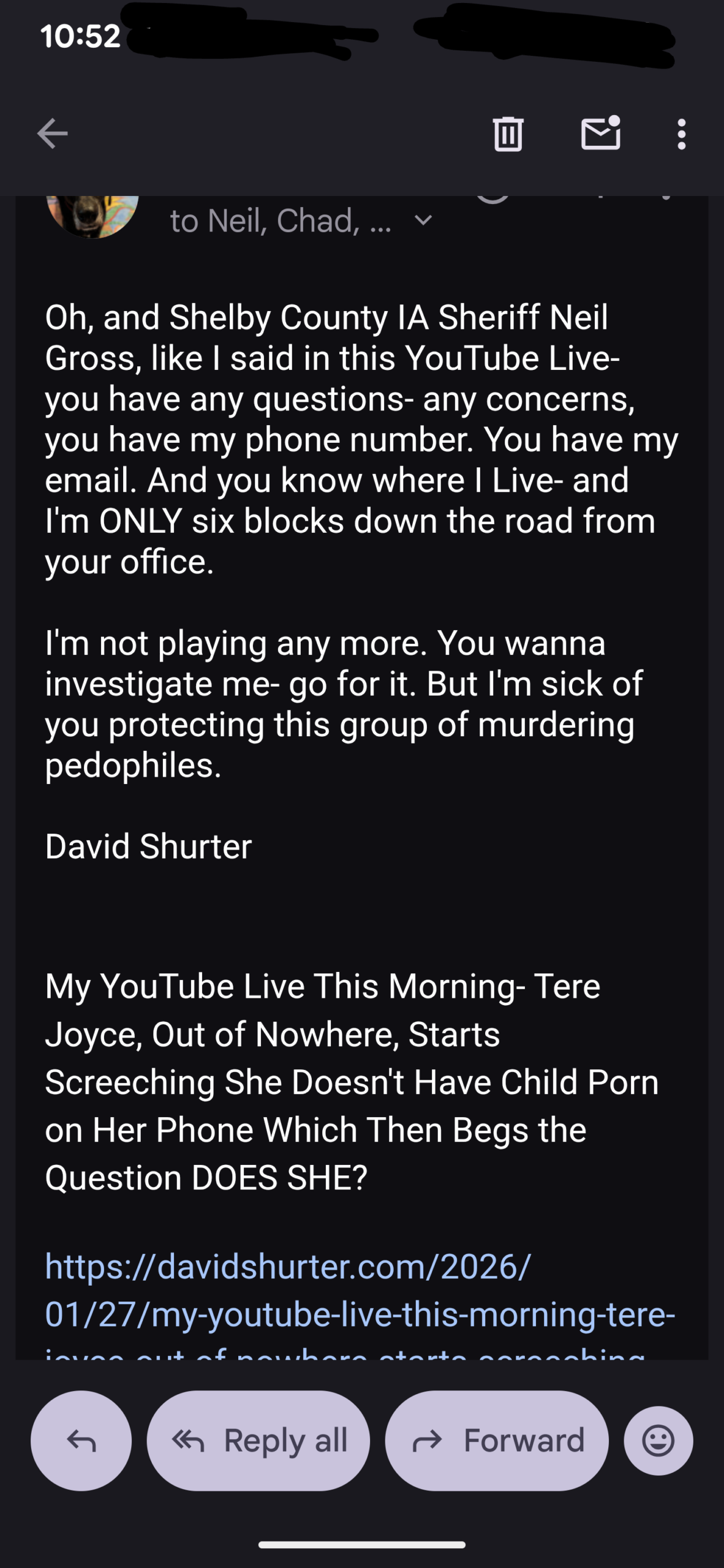The width and height of the screenshot is (724, 1568).
Task: Forward this email
Action: point(496,1441)
